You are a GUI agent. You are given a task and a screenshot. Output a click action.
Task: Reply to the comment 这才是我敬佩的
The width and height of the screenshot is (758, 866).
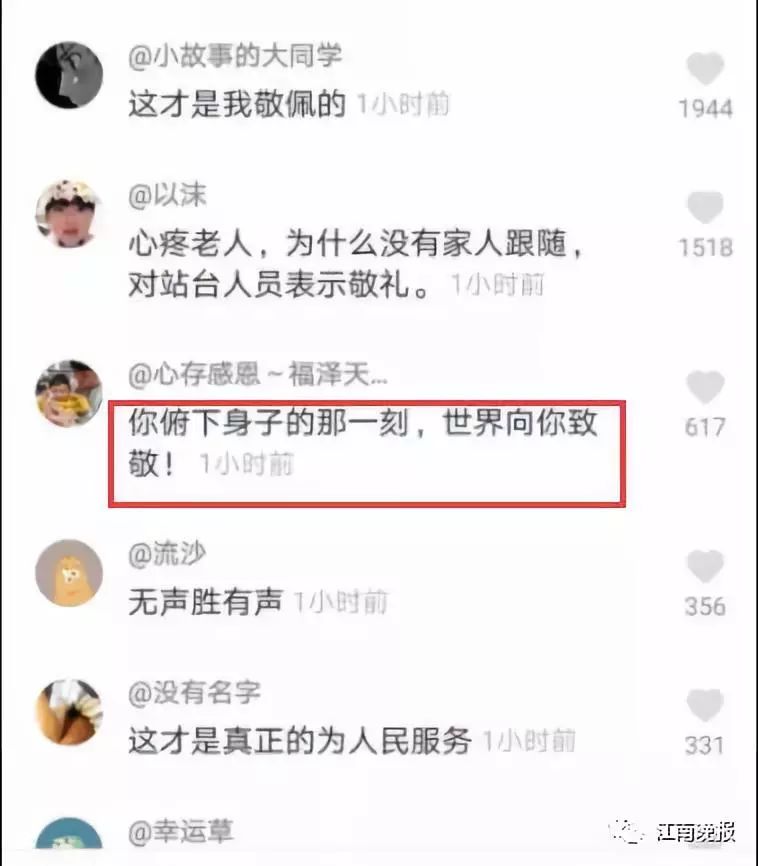237,104
